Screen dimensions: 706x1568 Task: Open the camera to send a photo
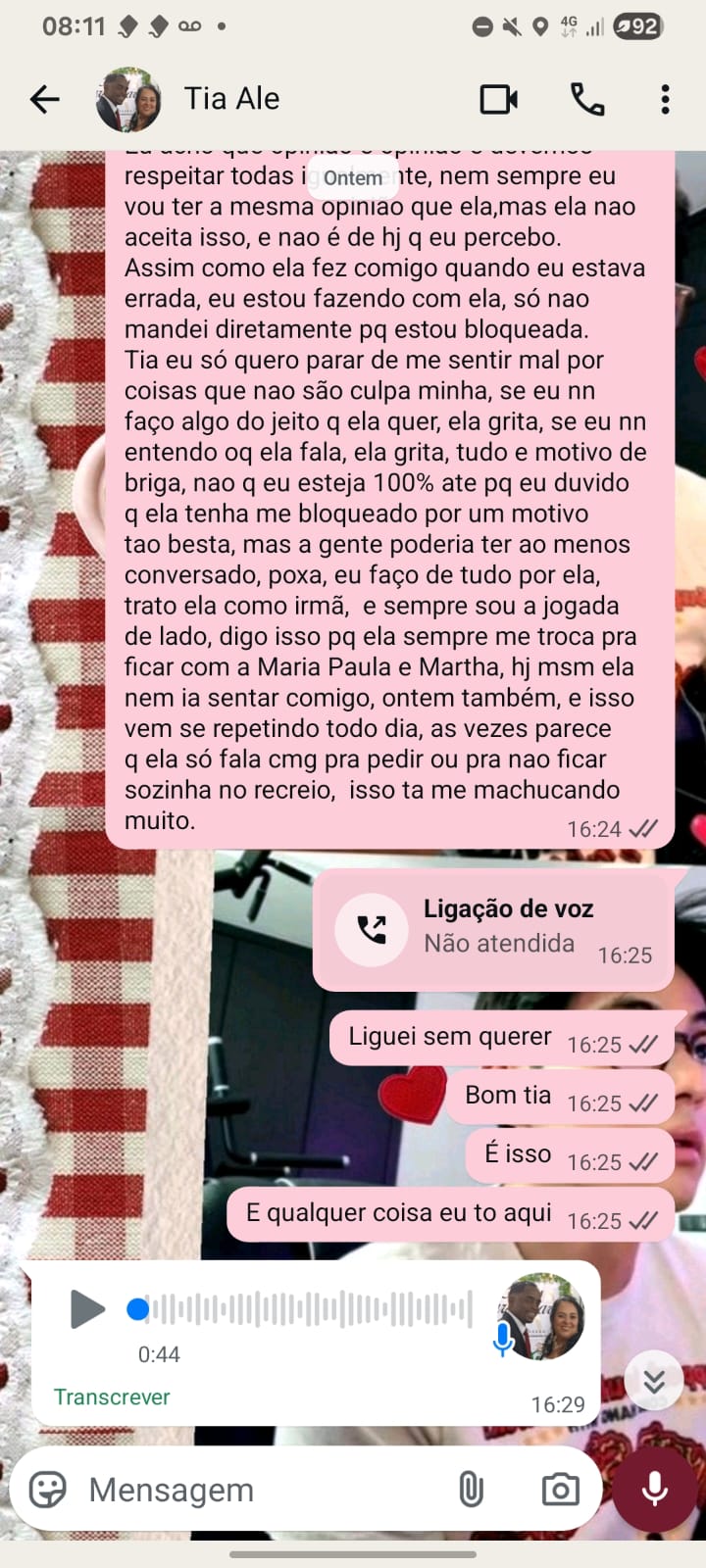tap(560, 1490)
